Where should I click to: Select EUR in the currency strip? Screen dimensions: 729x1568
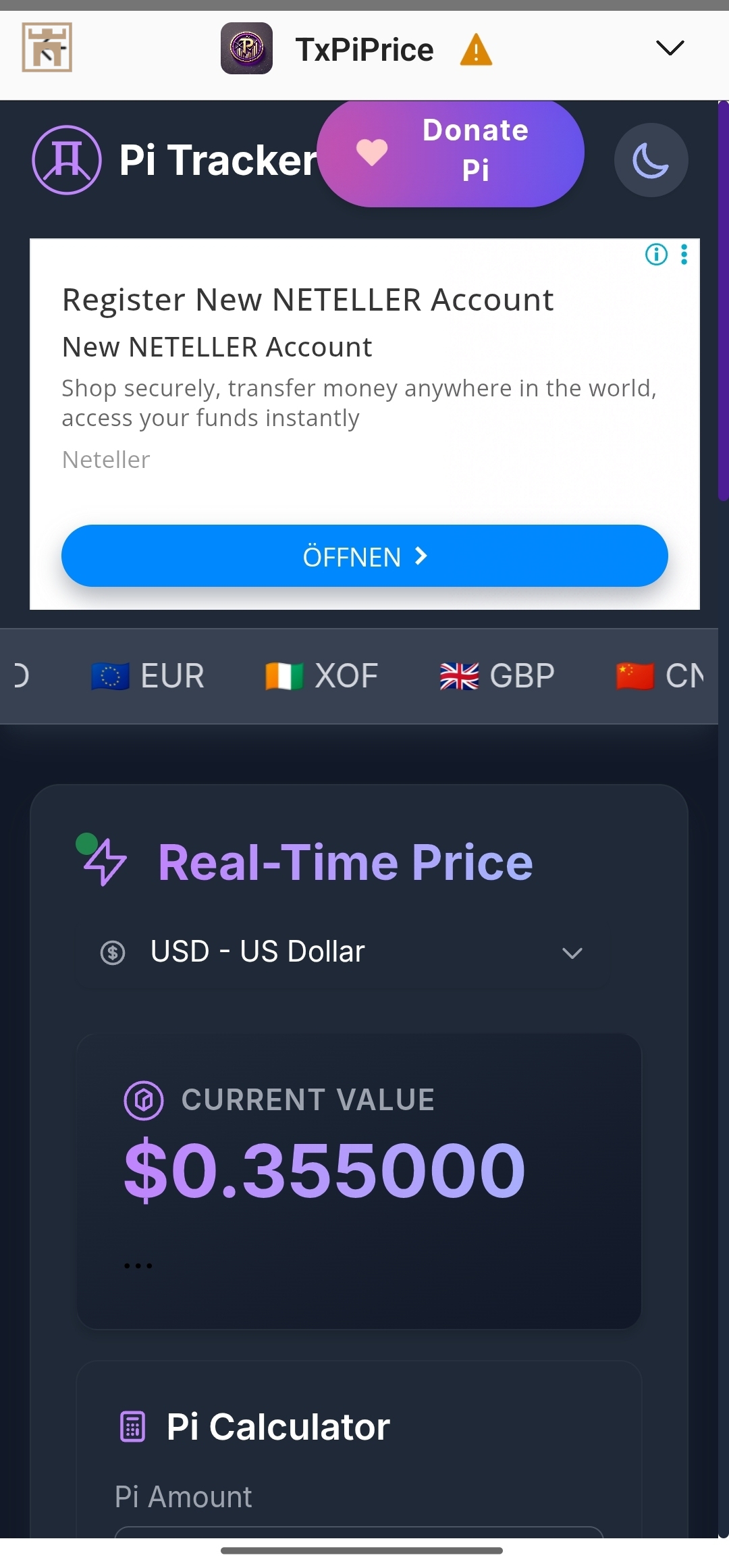pyautogui.click(x=148, y=676)
